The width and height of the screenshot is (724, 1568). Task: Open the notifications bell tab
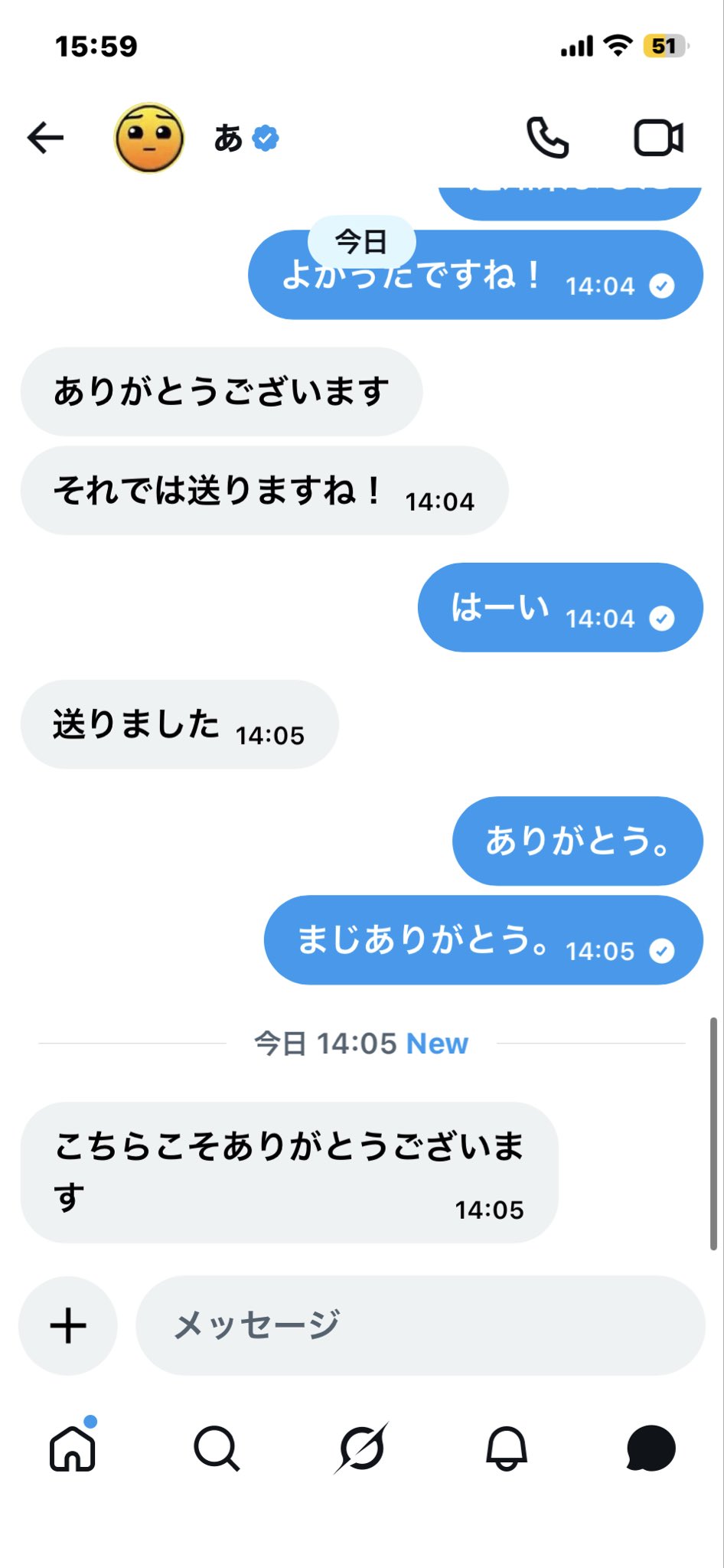pos(506,1448)
